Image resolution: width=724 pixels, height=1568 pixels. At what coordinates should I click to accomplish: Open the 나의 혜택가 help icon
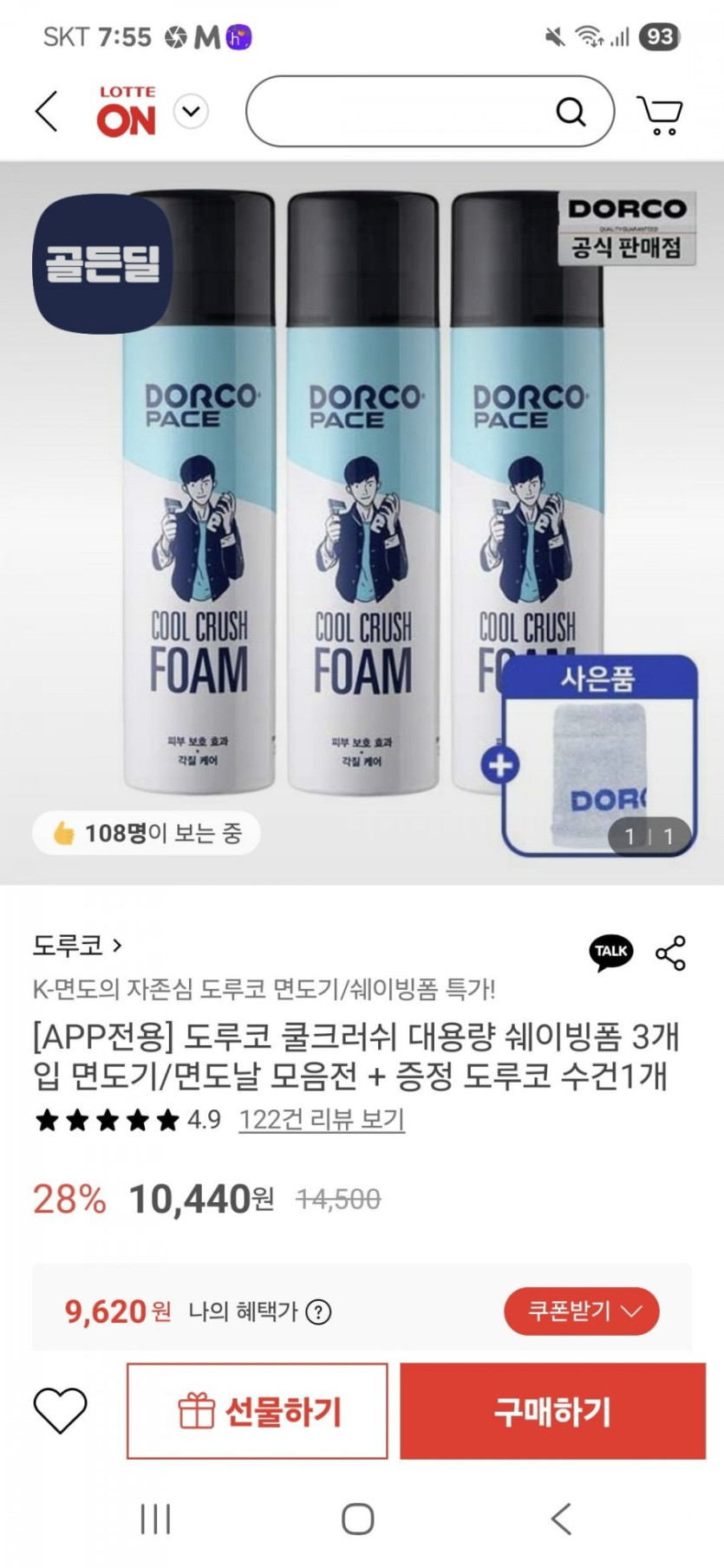(x=319, y=1312)
